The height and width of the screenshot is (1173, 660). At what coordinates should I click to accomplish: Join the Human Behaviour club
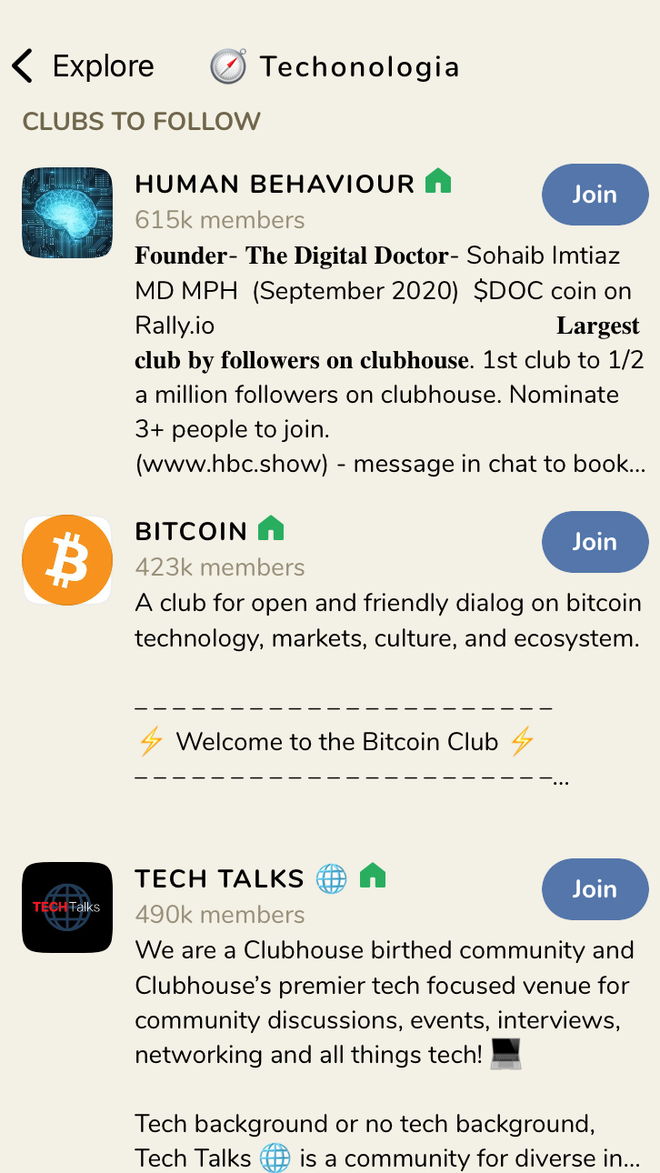(x=594, y=194)
